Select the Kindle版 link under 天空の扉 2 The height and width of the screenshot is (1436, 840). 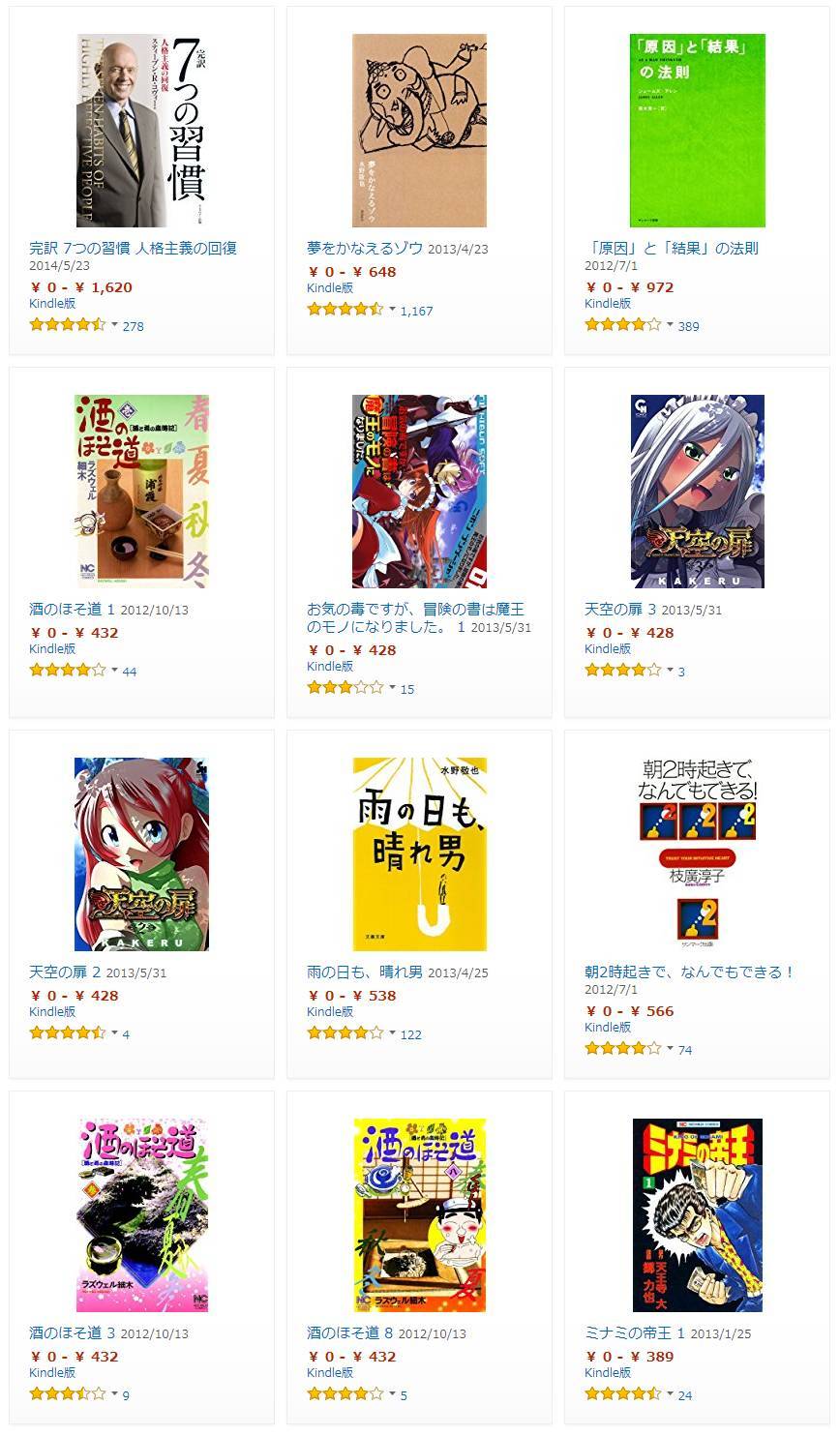(x=52, y=1011)
